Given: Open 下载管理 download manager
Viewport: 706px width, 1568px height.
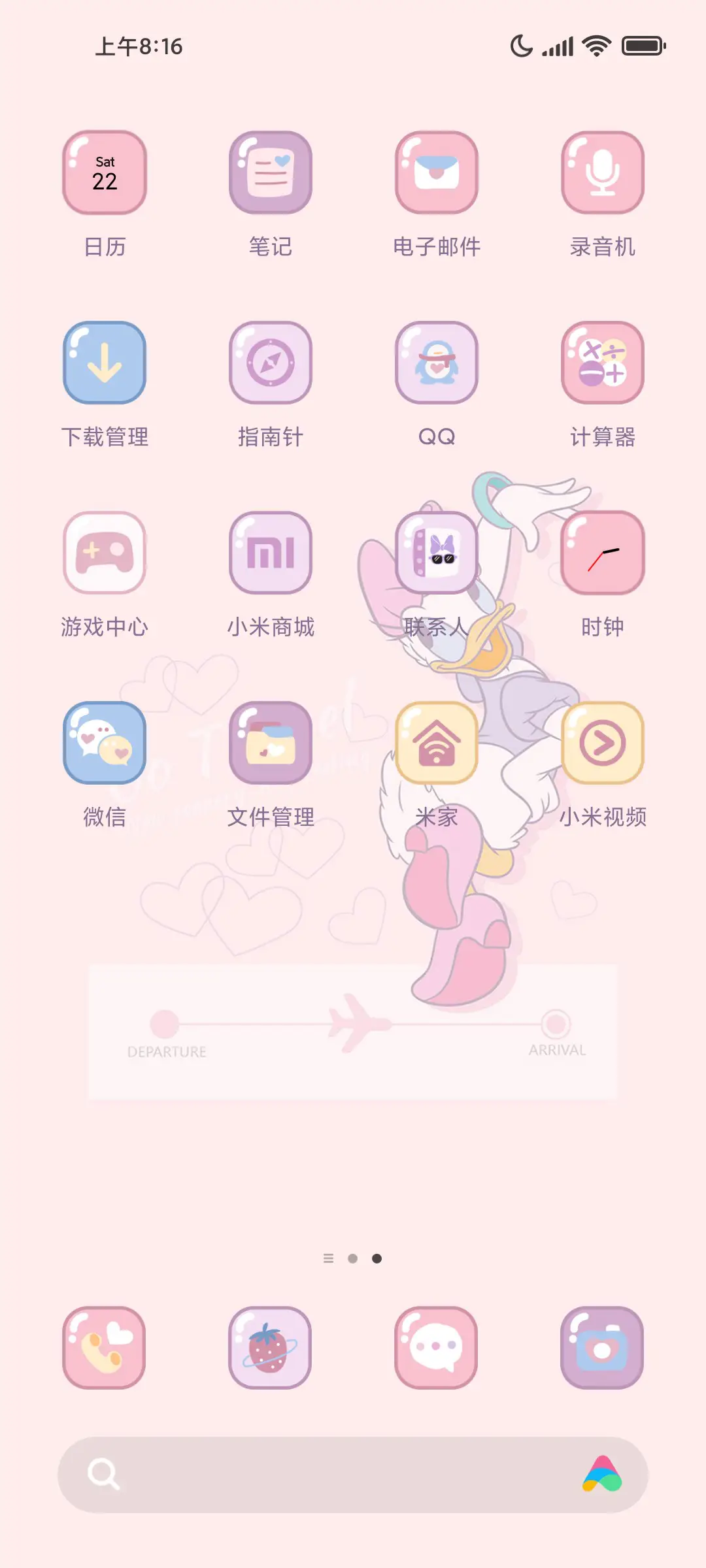Looking at the screenshot, I should click(x=105, y=364).
